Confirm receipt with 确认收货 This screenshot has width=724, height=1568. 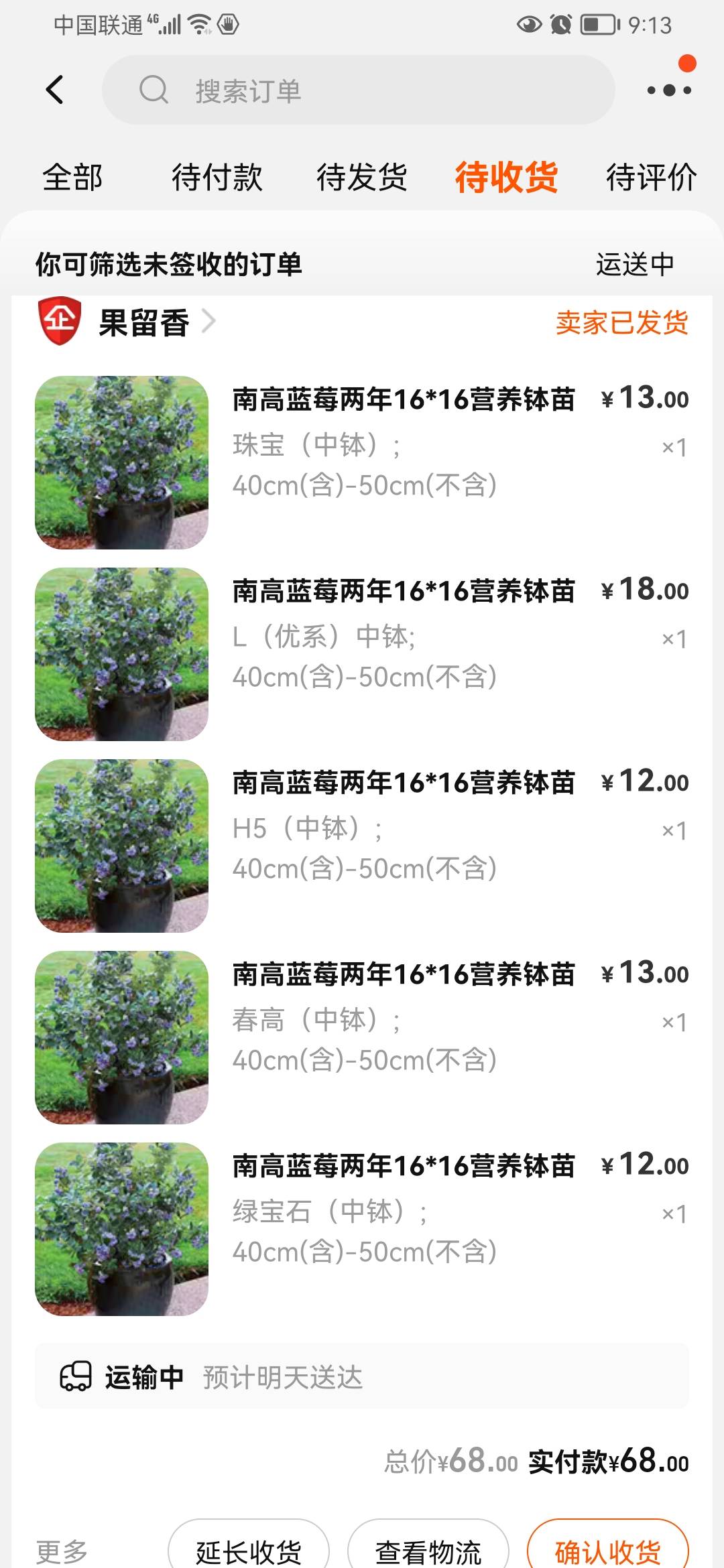[608, 1551]
